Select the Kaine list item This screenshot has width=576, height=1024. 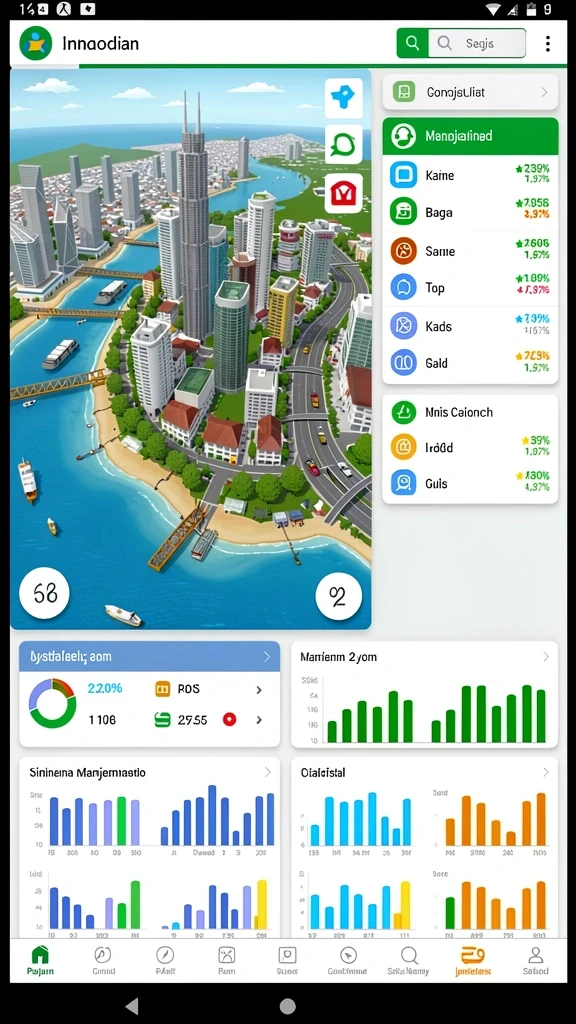(x=470, y=175)
